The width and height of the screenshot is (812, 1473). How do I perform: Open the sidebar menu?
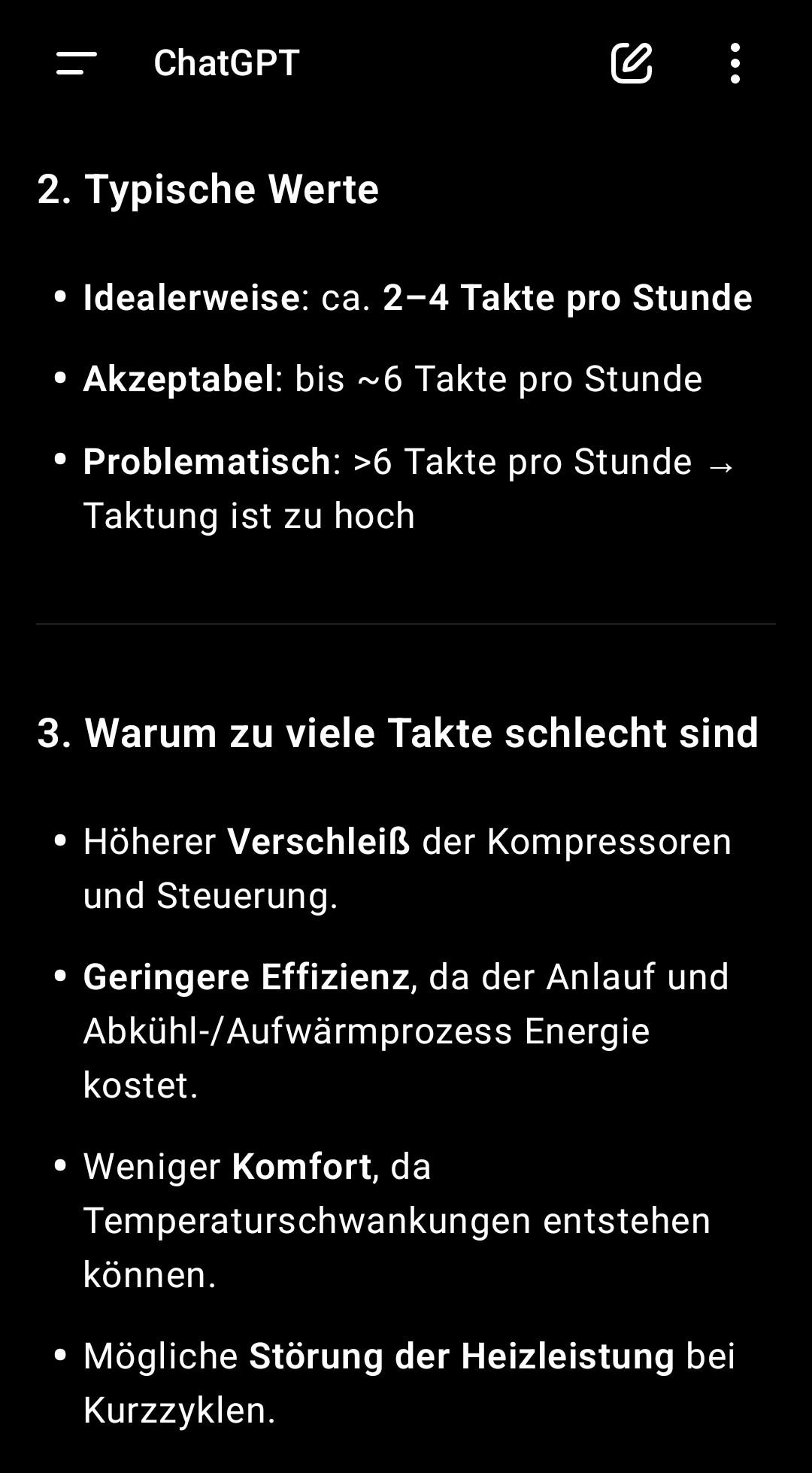coord(77,63)
